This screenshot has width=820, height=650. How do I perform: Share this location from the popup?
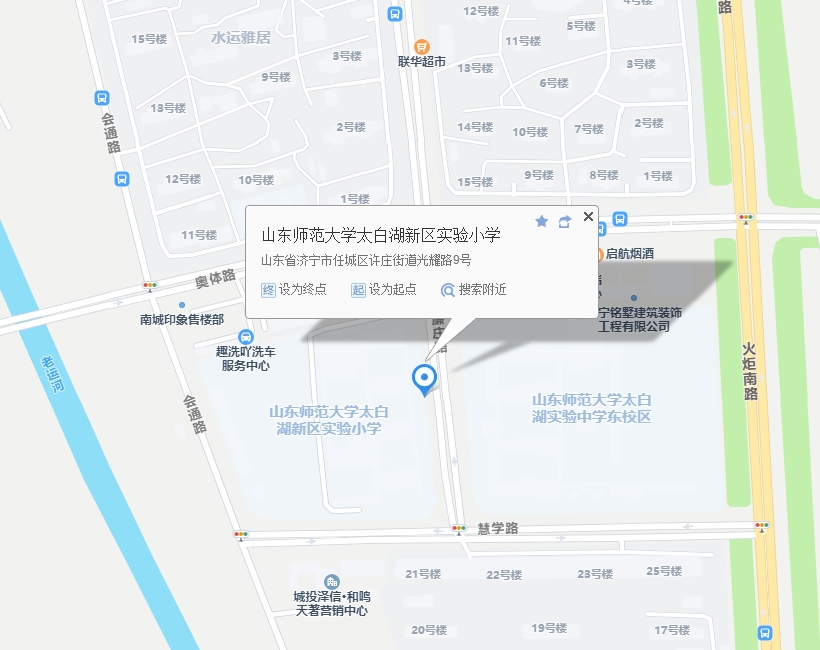tap(565, 222)
